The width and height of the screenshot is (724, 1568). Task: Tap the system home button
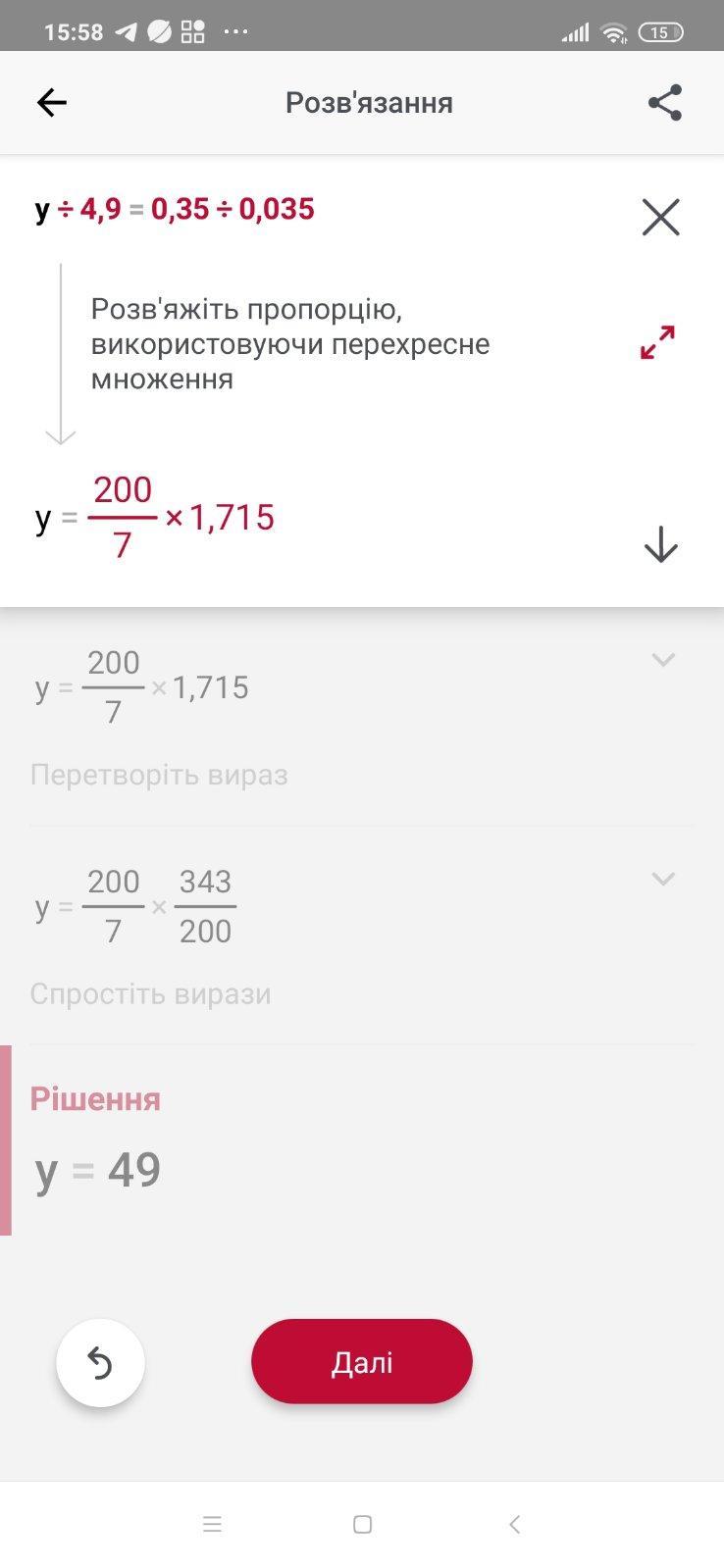tap(362, 1524)
